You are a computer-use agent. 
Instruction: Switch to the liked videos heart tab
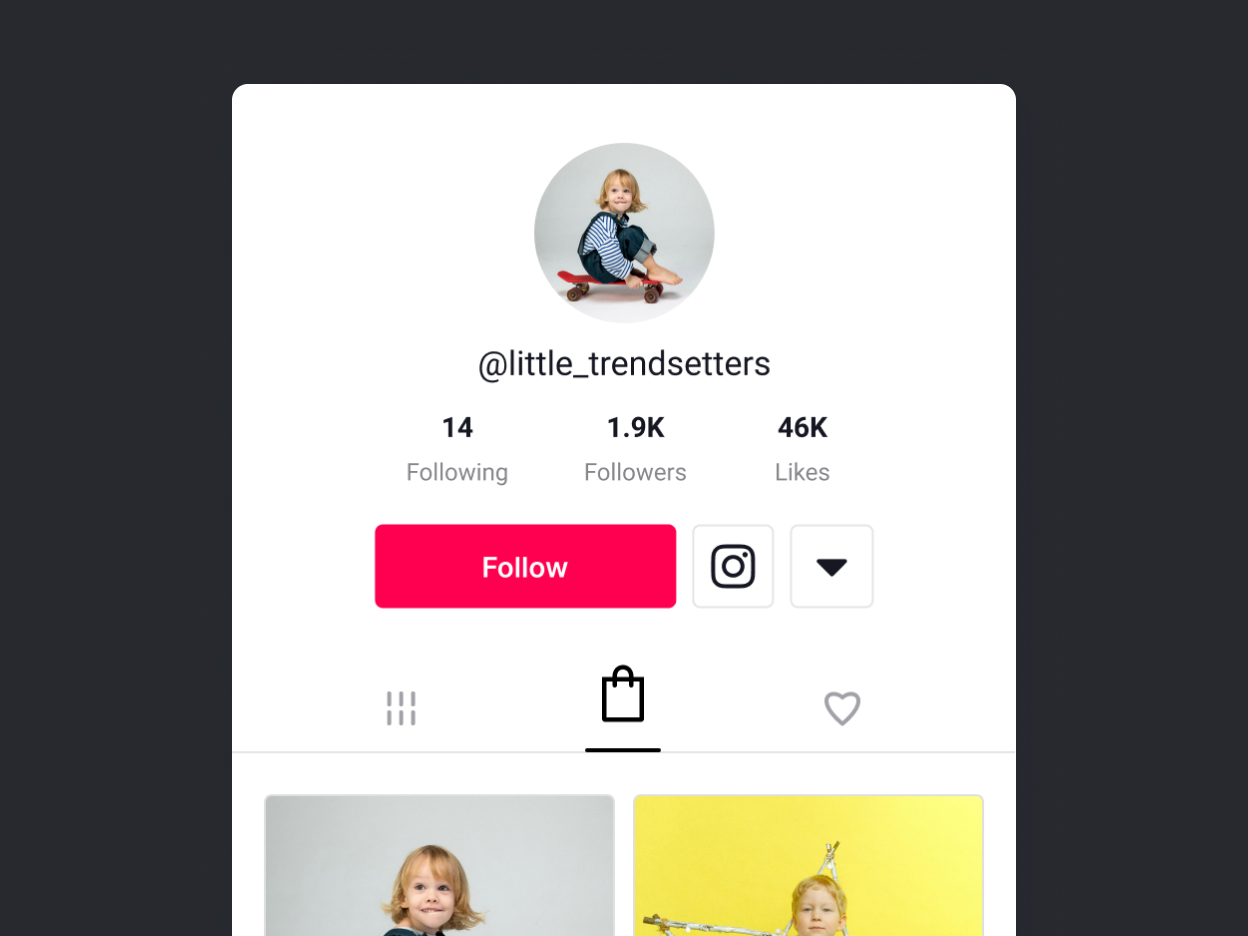(x=842, y=708)
